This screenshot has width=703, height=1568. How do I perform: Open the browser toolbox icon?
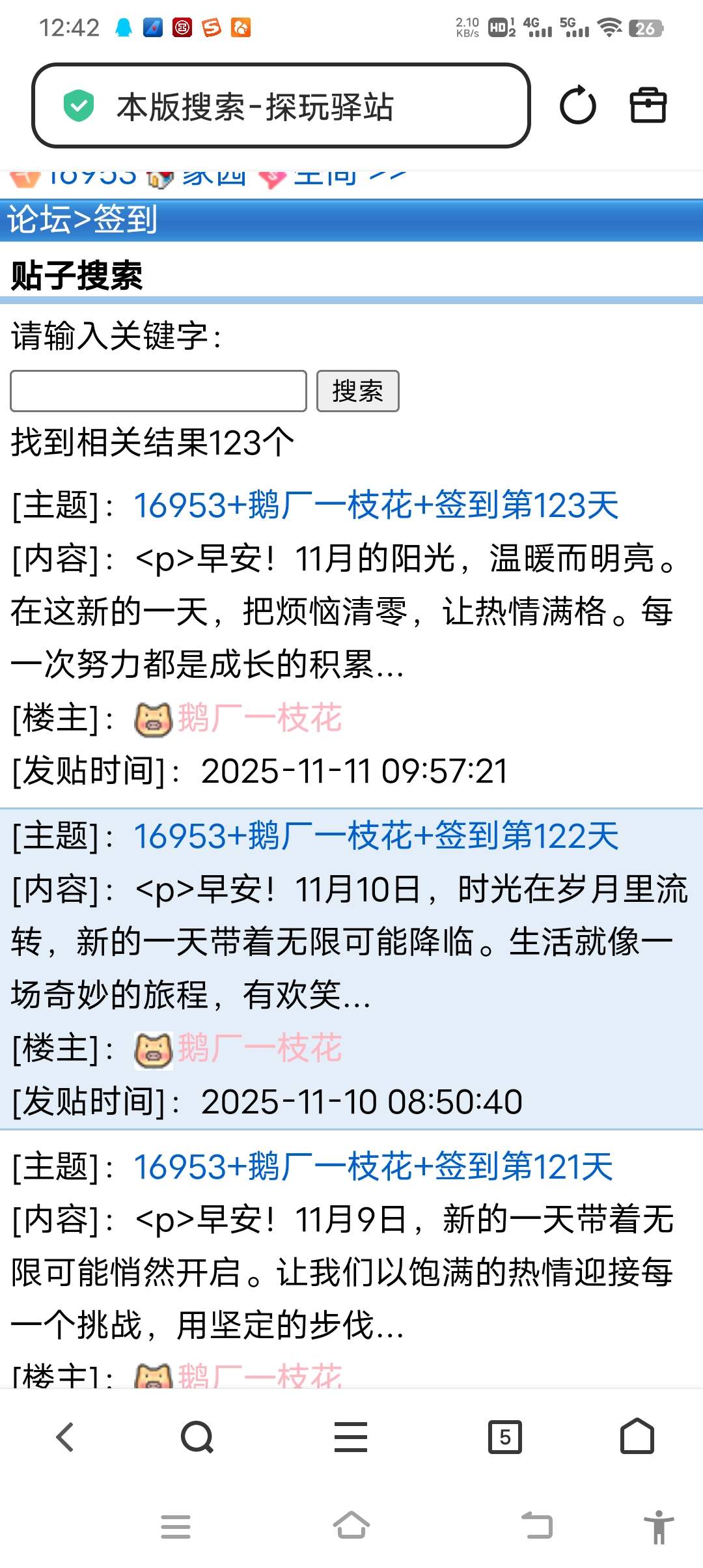pyautogui.click(x=648, y=105)
